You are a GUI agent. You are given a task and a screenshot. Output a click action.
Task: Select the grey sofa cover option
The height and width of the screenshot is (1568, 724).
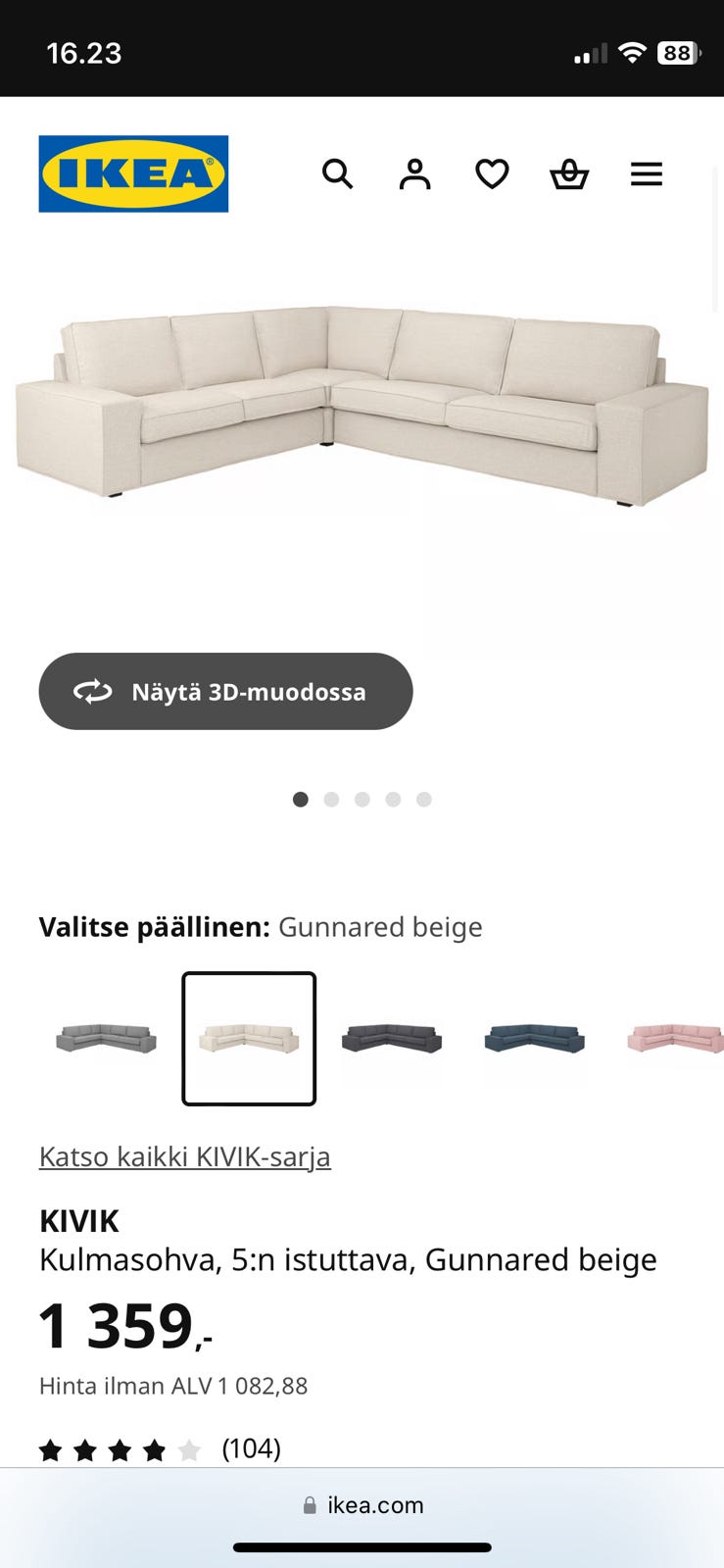tap(105, 1038)
